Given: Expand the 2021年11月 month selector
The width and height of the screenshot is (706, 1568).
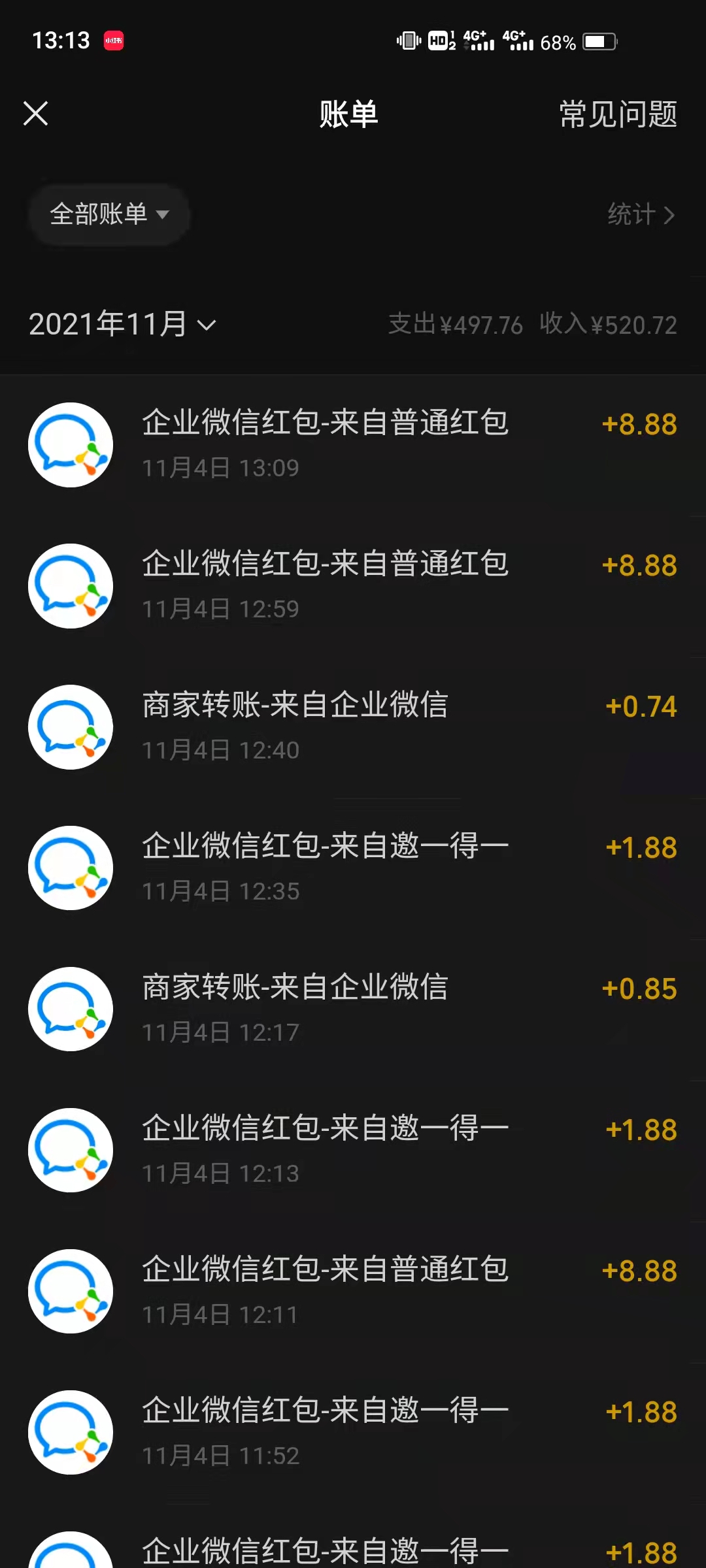Looking at the screenshot, I should click(x=123, y=325).
